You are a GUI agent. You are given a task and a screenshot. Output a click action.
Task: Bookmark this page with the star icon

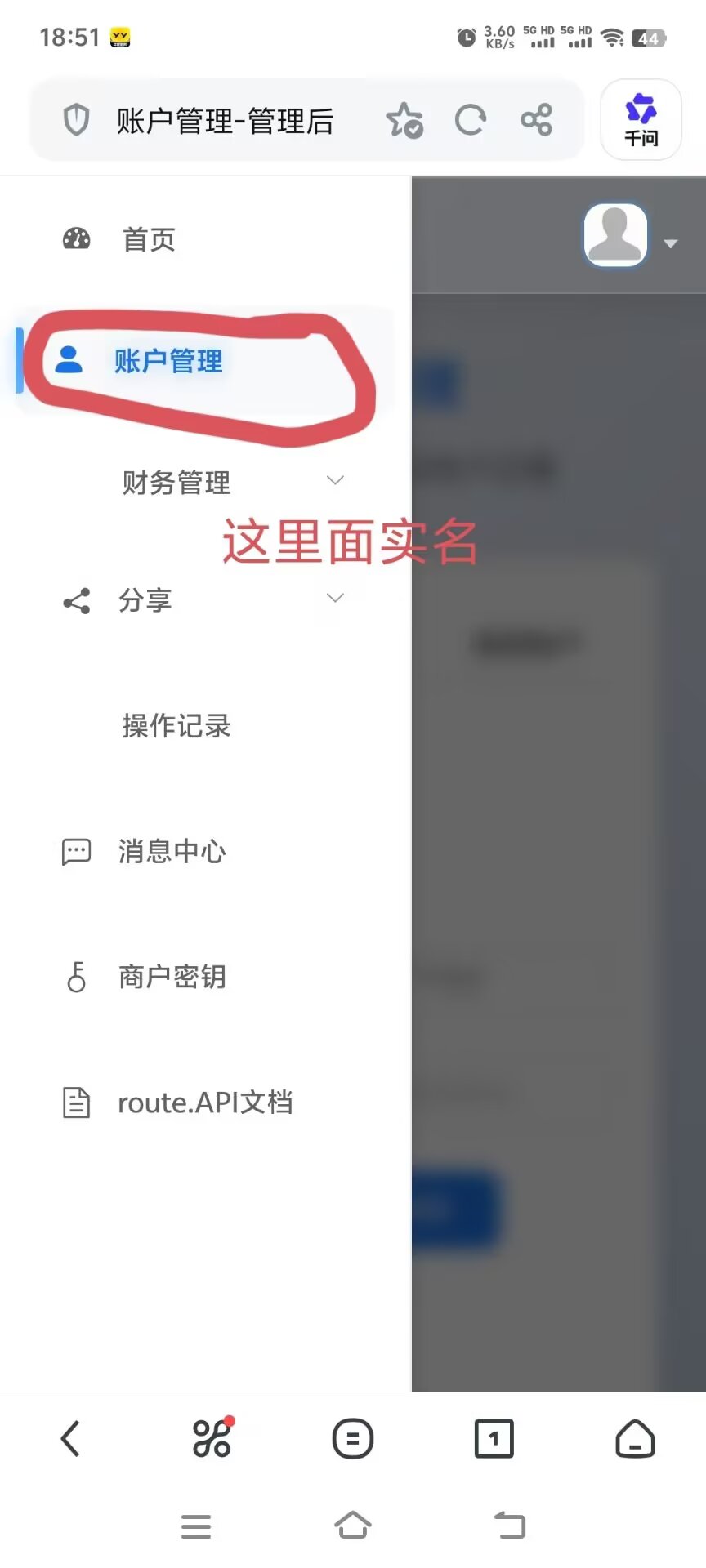click(x=404, y=121)
